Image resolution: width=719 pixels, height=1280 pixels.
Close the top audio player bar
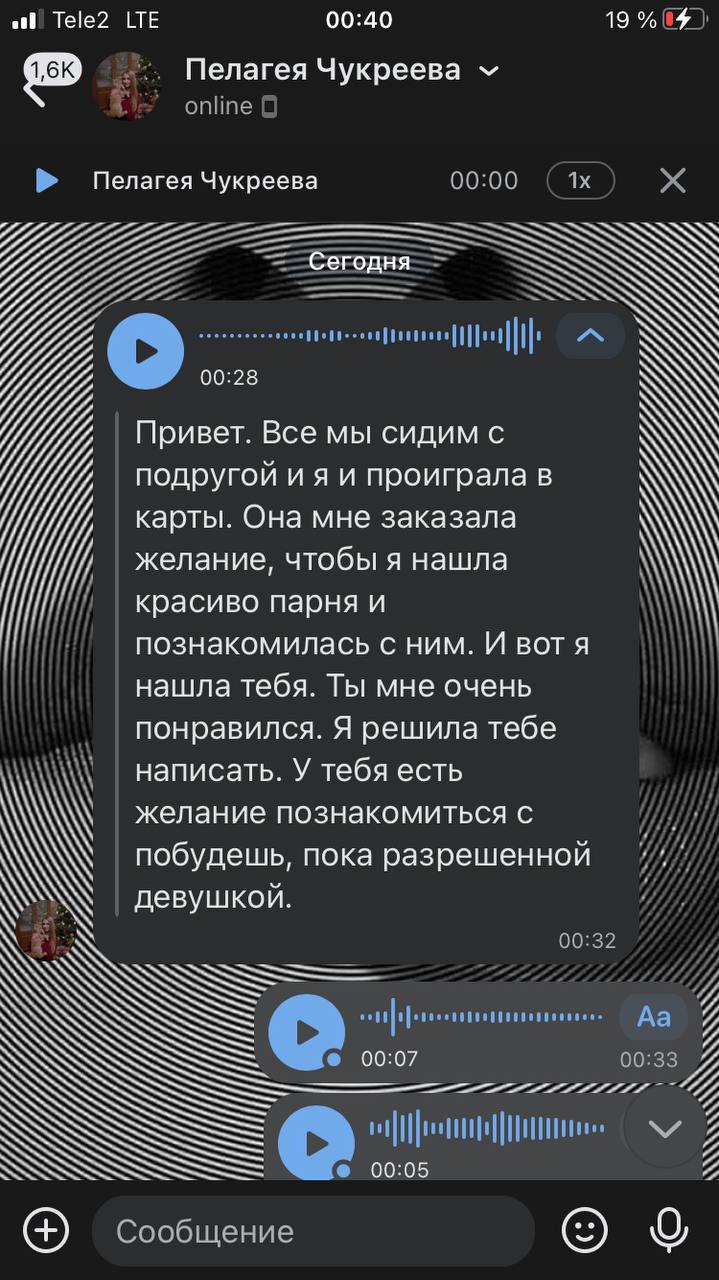(673, 181)
